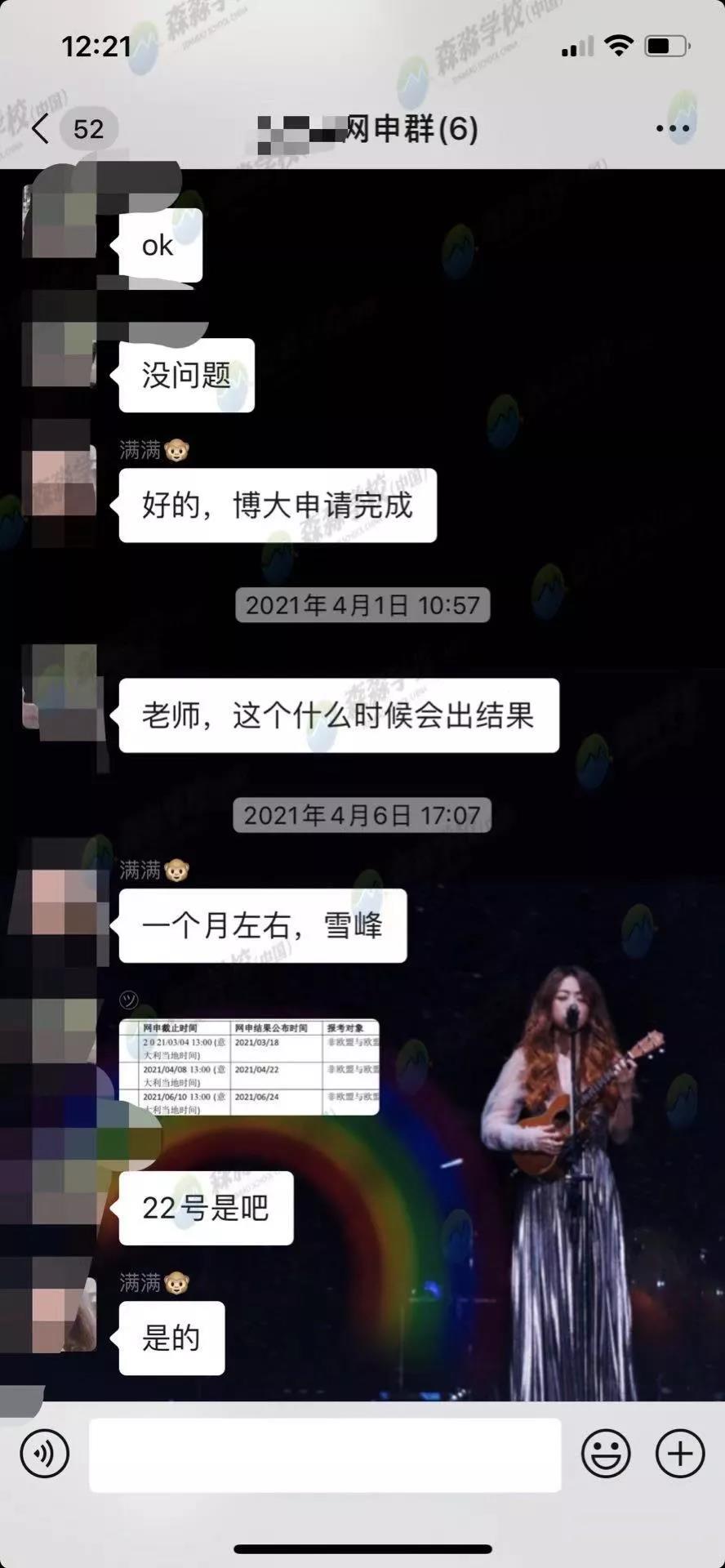Open group chat details via three dots
The height and width of the screenshot is (1568, 725).
point(672,129)
